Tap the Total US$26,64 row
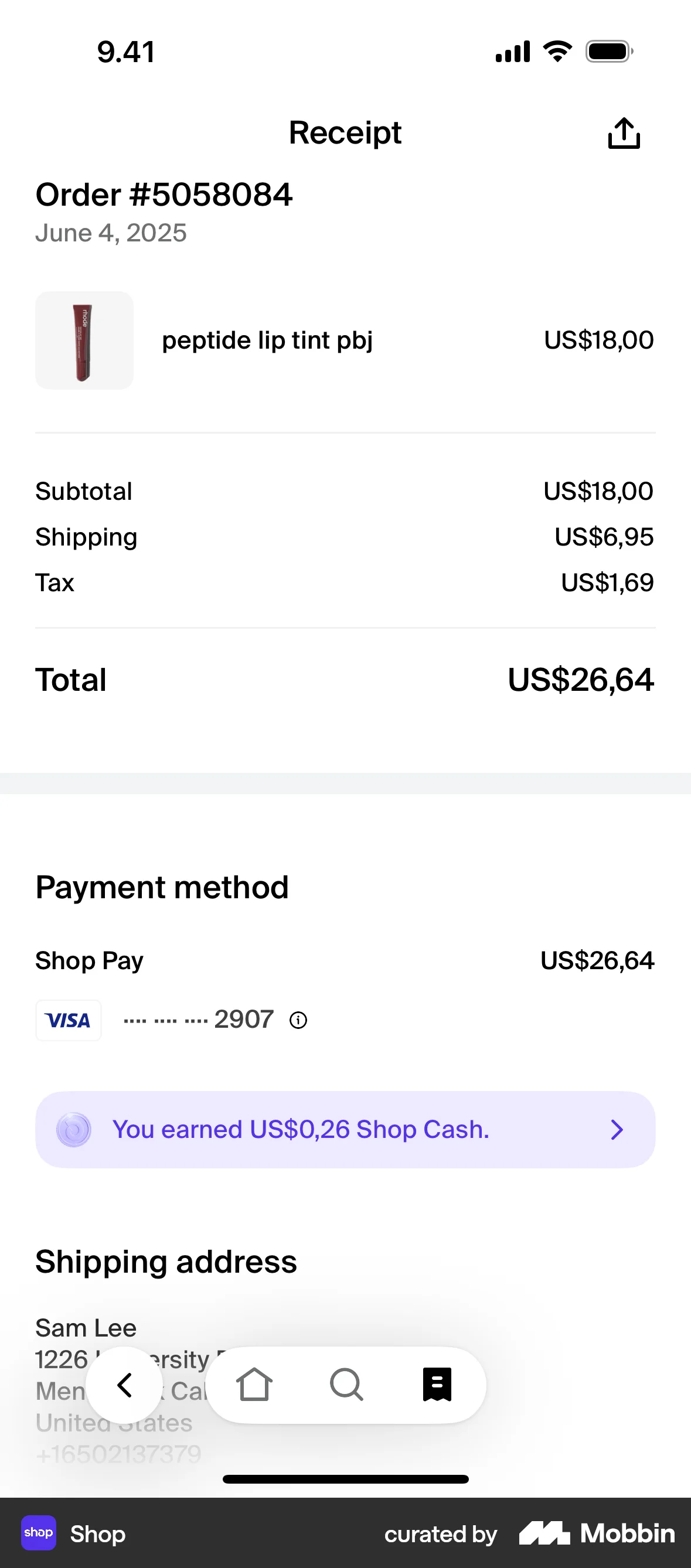Image resolution: width=691 pixels, height=1568 pixels. [x=344, y=679]
